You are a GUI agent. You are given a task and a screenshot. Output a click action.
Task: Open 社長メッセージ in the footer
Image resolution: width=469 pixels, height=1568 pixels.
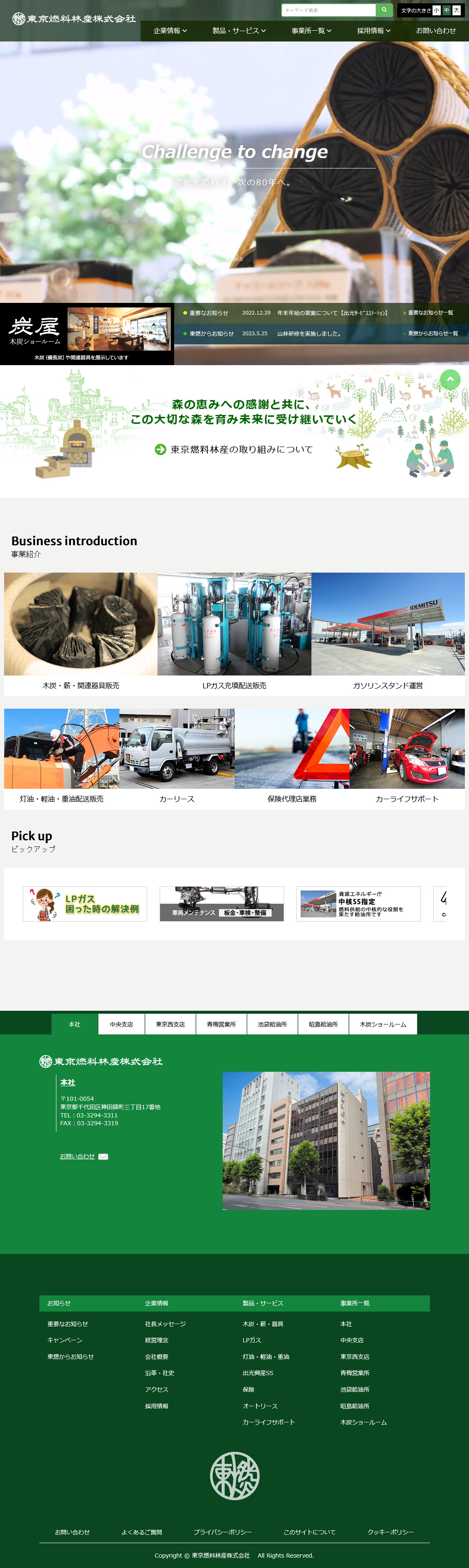point(165,1324)
